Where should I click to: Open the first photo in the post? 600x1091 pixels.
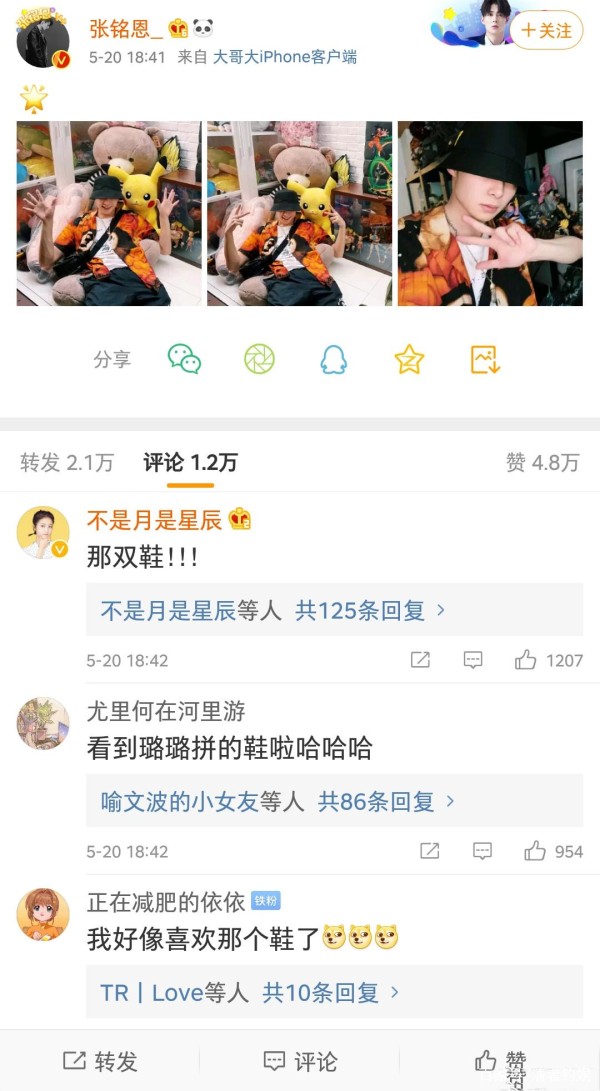pos(109,213)
